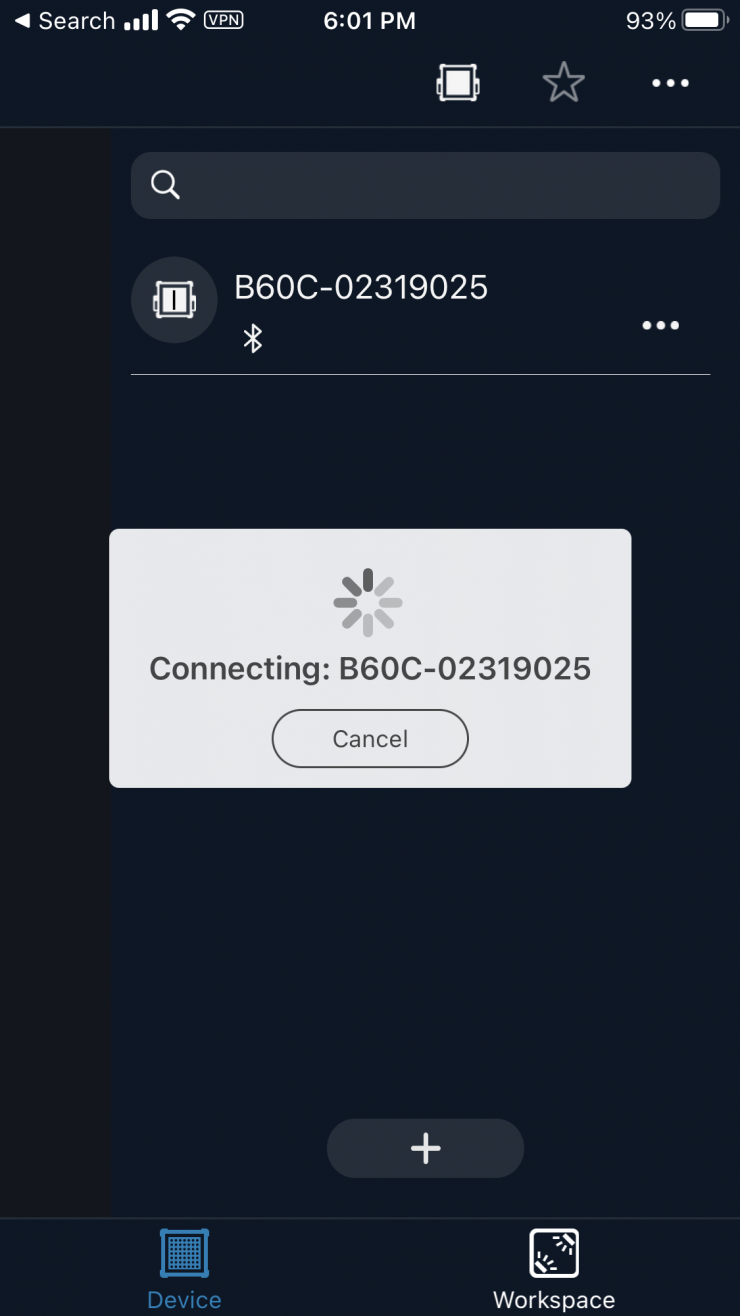
Task: Open the device icon in the top bar
Action: coord(458,83)
